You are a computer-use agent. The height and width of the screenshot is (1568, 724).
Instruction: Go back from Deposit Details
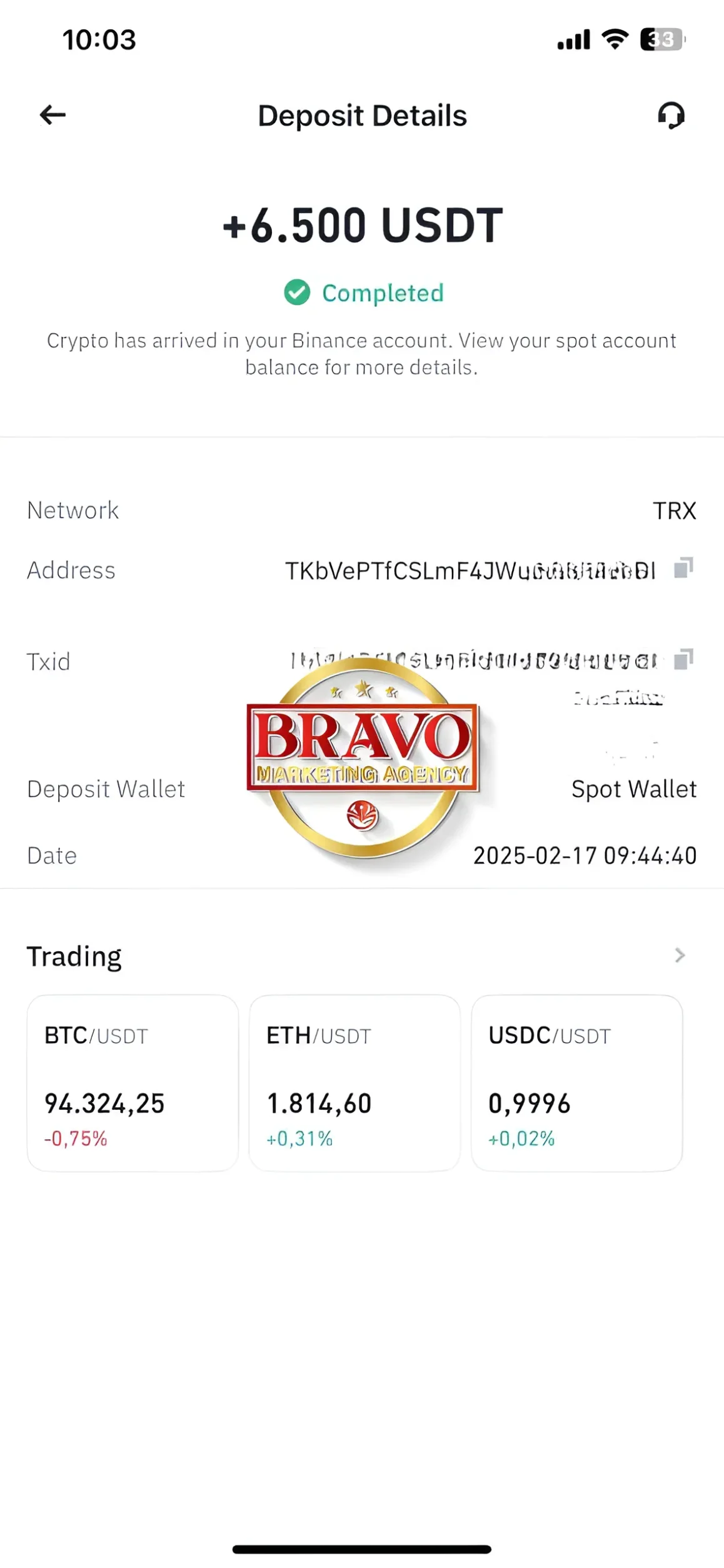click(x=53, y=115)
